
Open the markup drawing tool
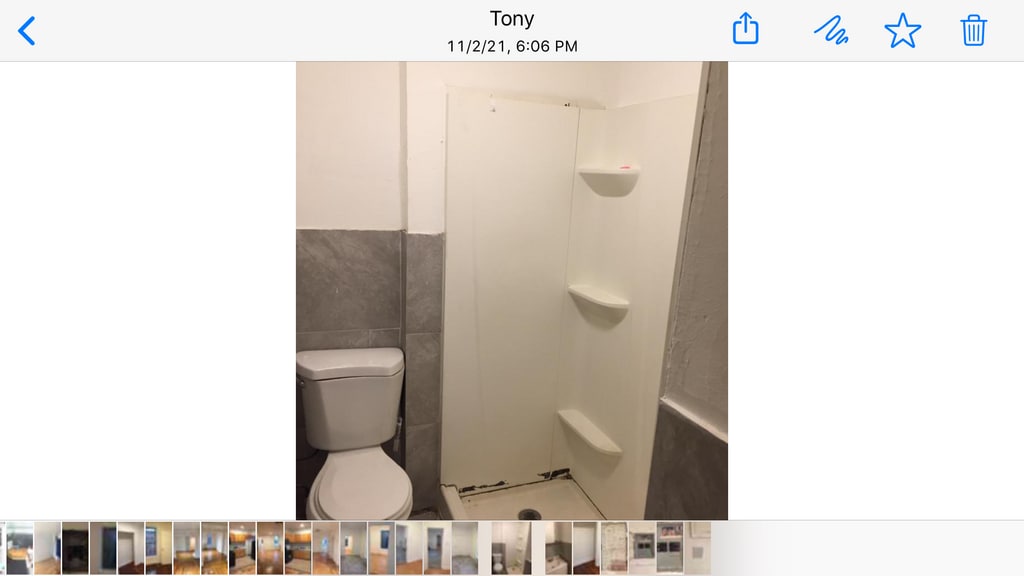[x=830, y=30]
